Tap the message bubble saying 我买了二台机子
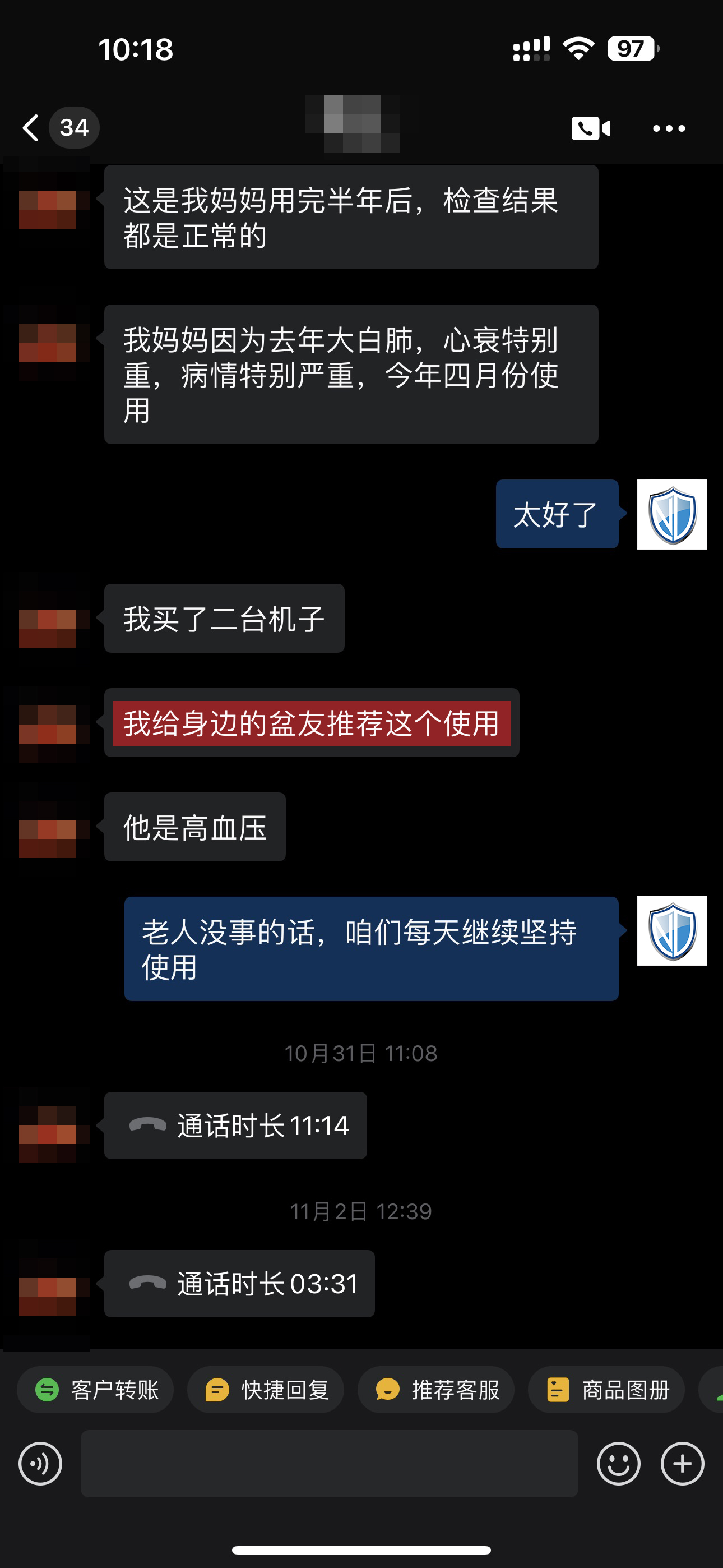The width and height of the screenshot is (723, 1568). [225, 618]
